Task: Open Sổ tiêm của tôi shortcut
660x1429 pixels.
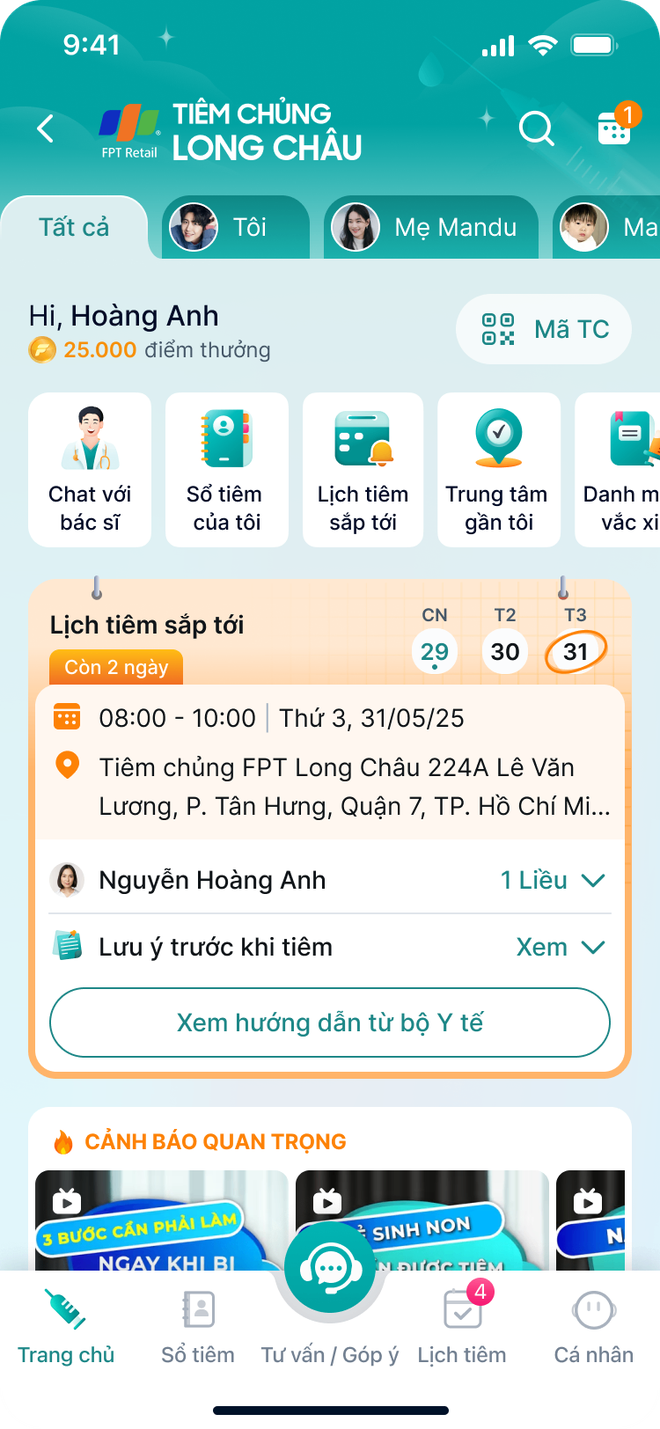Action: (226, 470)
